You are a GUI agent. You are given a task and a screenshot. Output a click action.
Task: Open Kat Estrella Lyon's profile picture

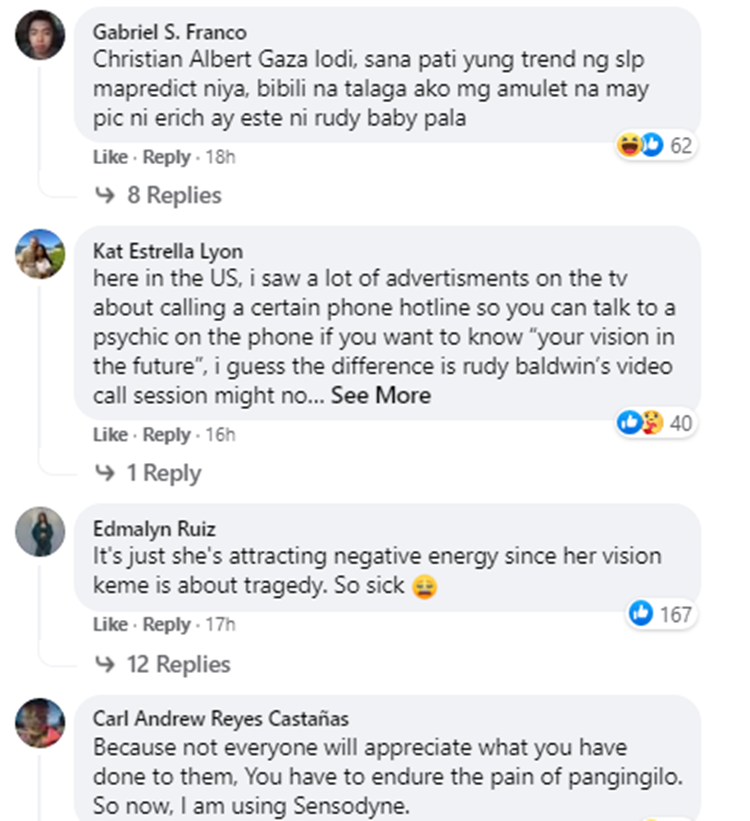click(40, 254)
